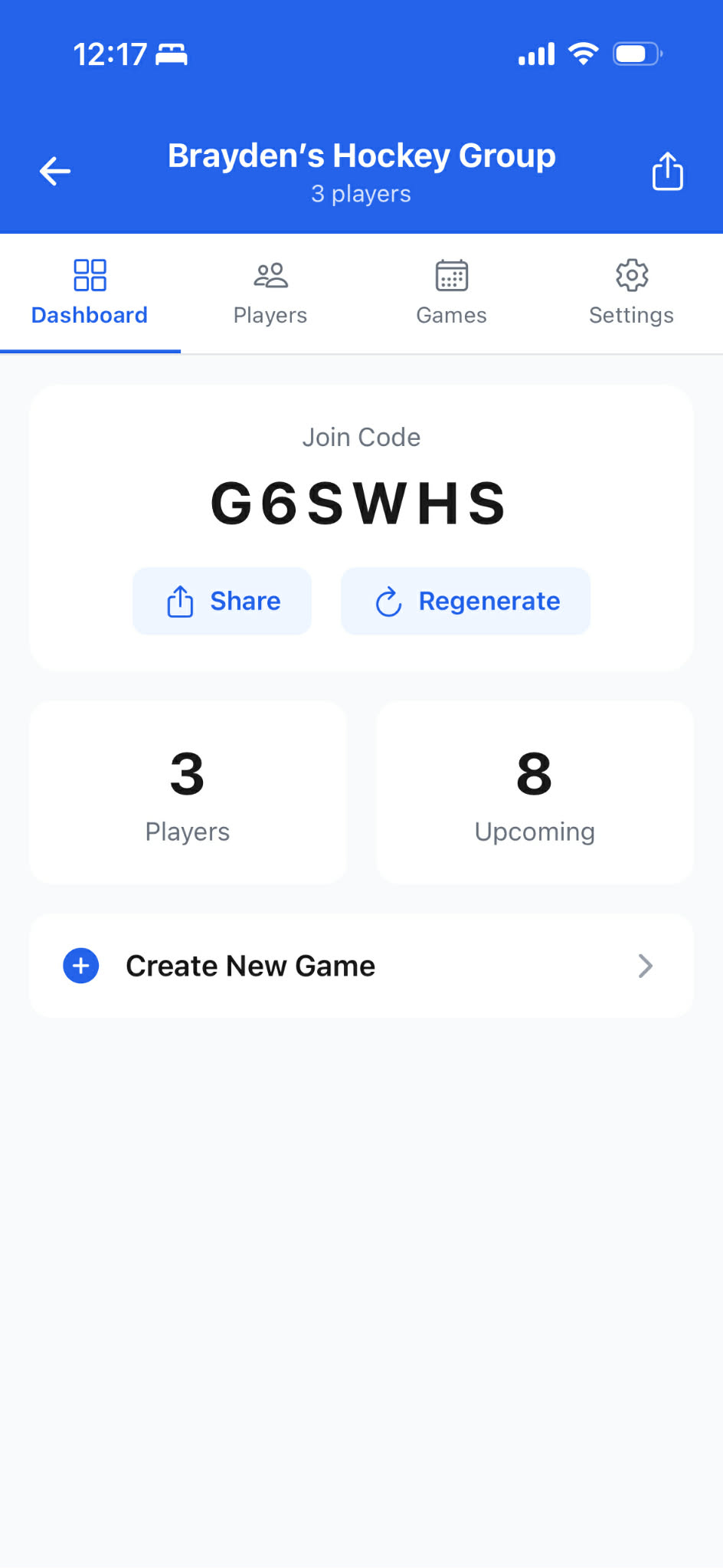
Task: Tap the share icon in the top bar
Action: 668,171
